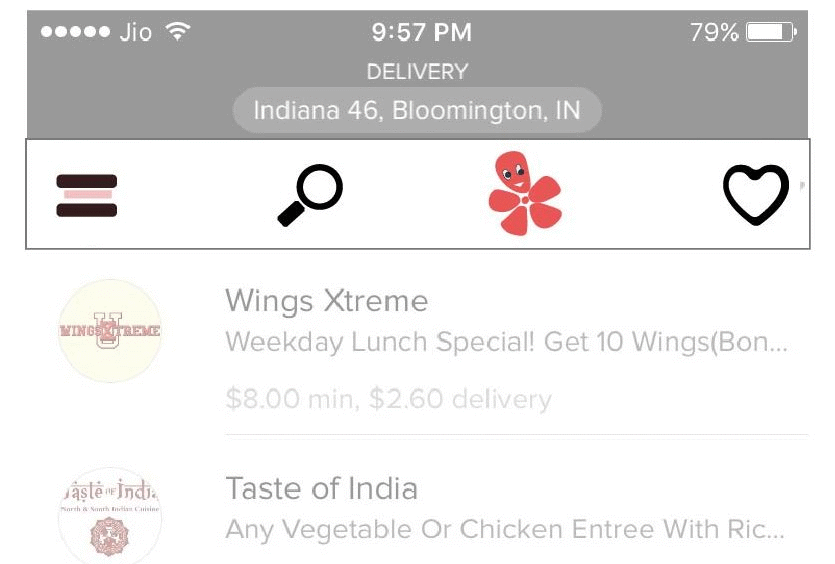Change delivery address Indiana 46, Bloomington
Viewport: 835px width, 564px height.
[x=417, y=110]
